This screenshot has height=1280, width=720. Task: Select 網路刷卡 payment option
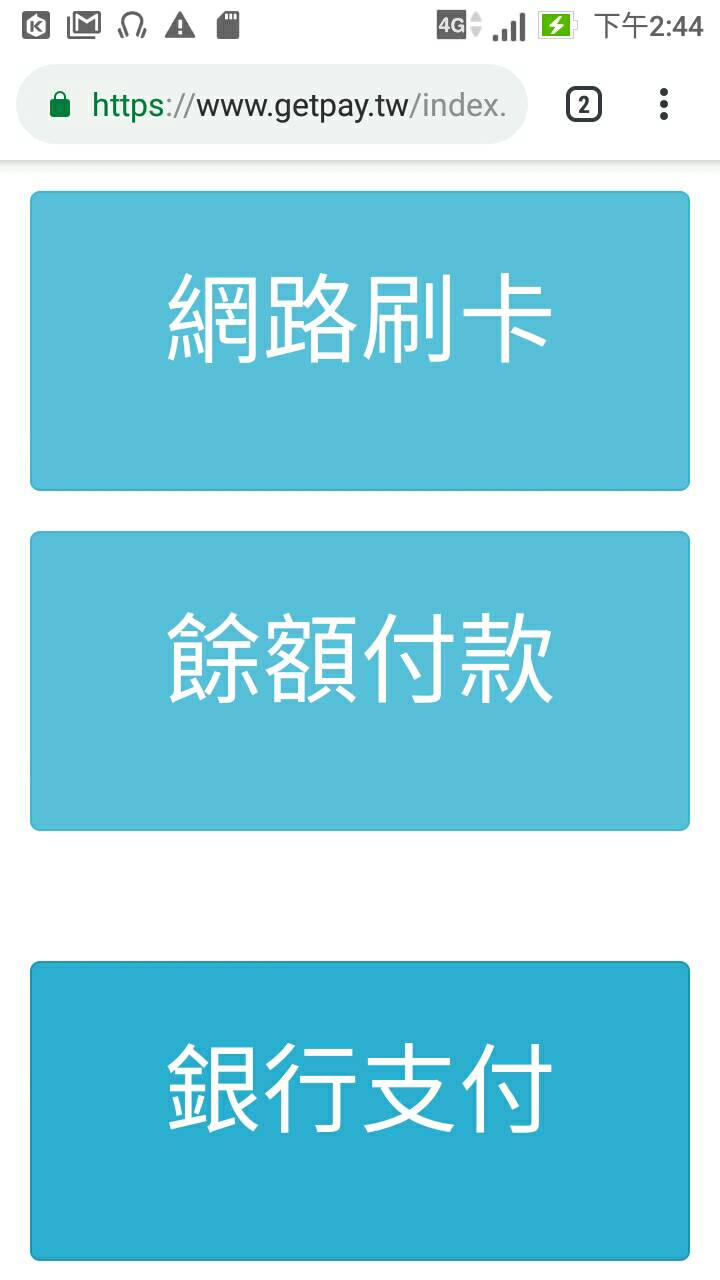[x=360, y=340]
